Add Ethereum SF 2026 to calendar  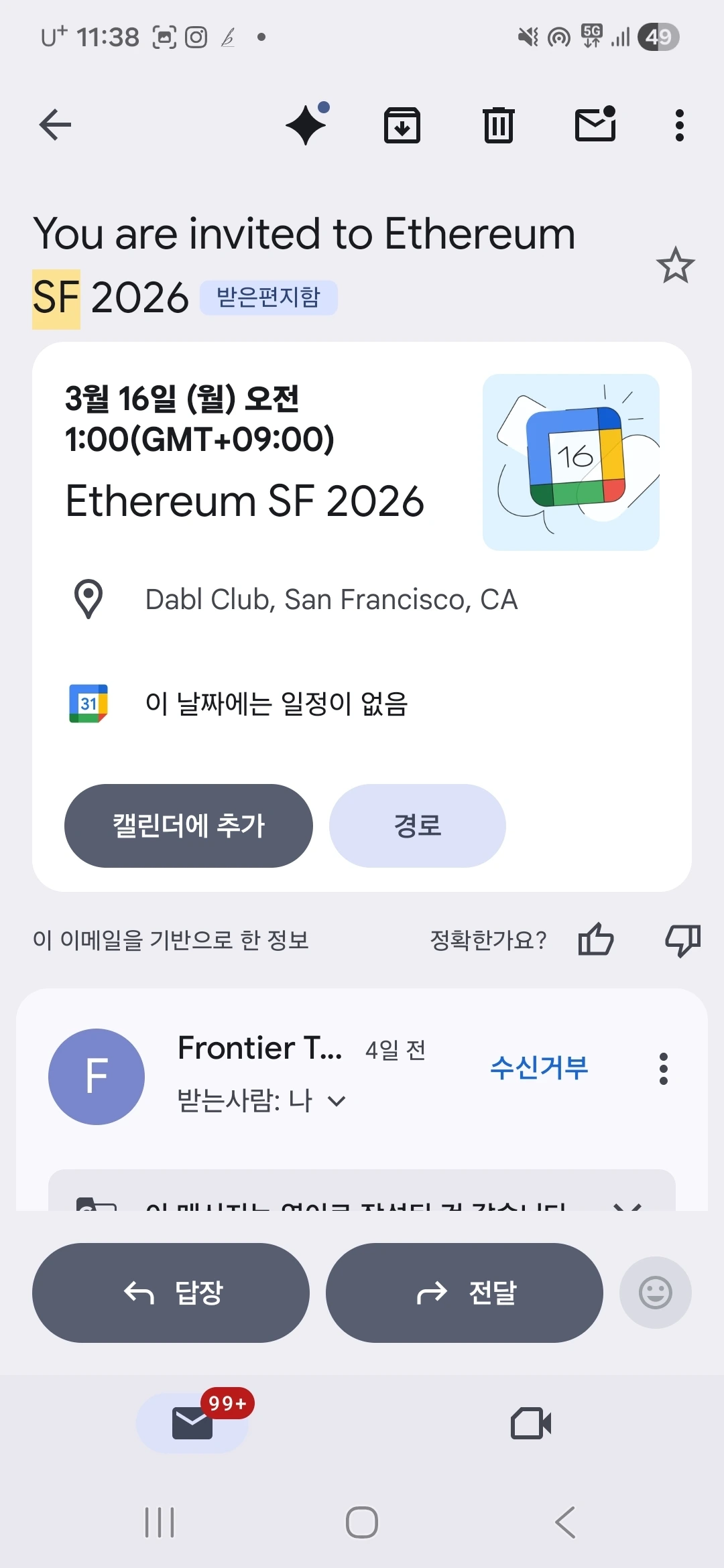pos(188,826)
